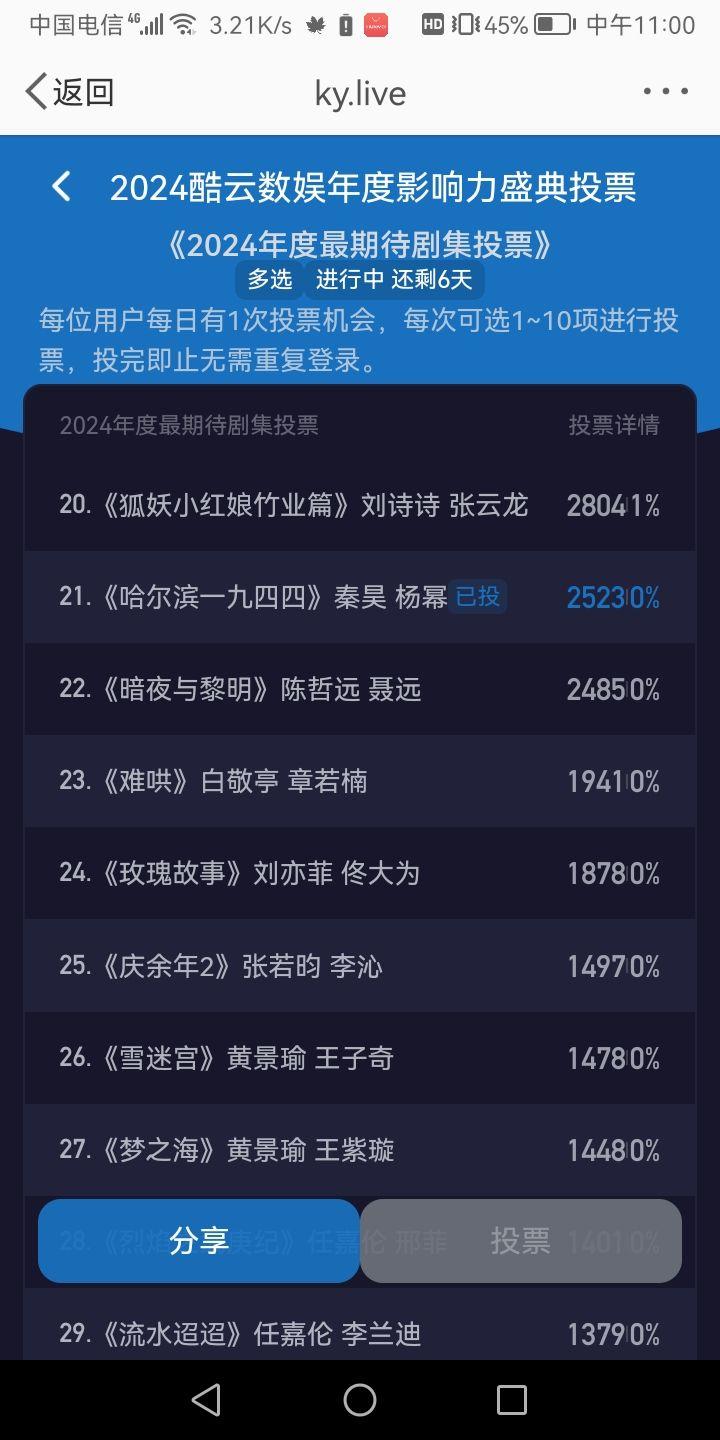Go back with the arrow beside 2024酷云数娱年度影响力盛典投票
This screenshot has height=1440, width=720.
click(62, 187)
